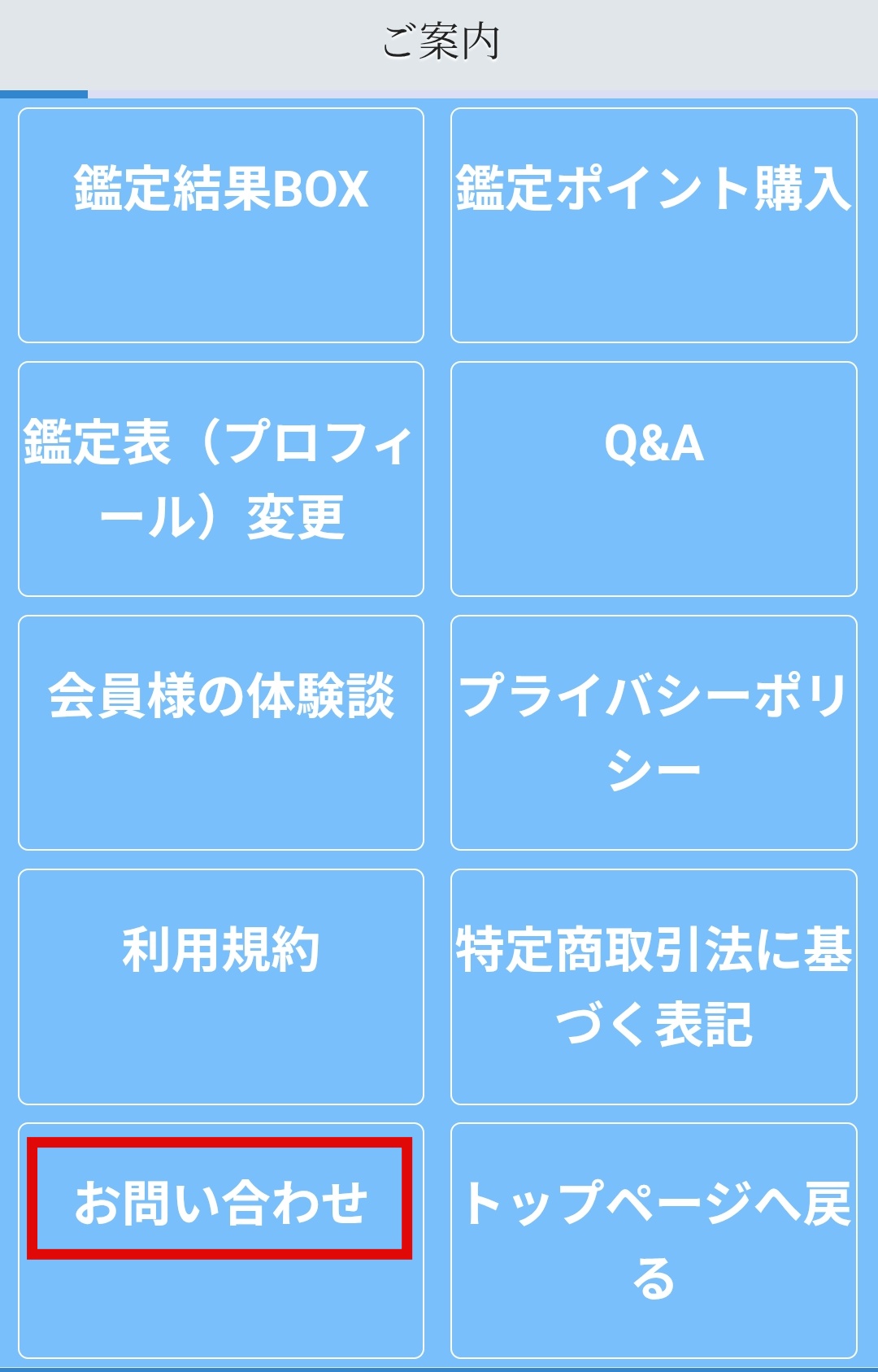Click the ご案内 page header
Viewport: 878px width, 1372px height.
439,39
